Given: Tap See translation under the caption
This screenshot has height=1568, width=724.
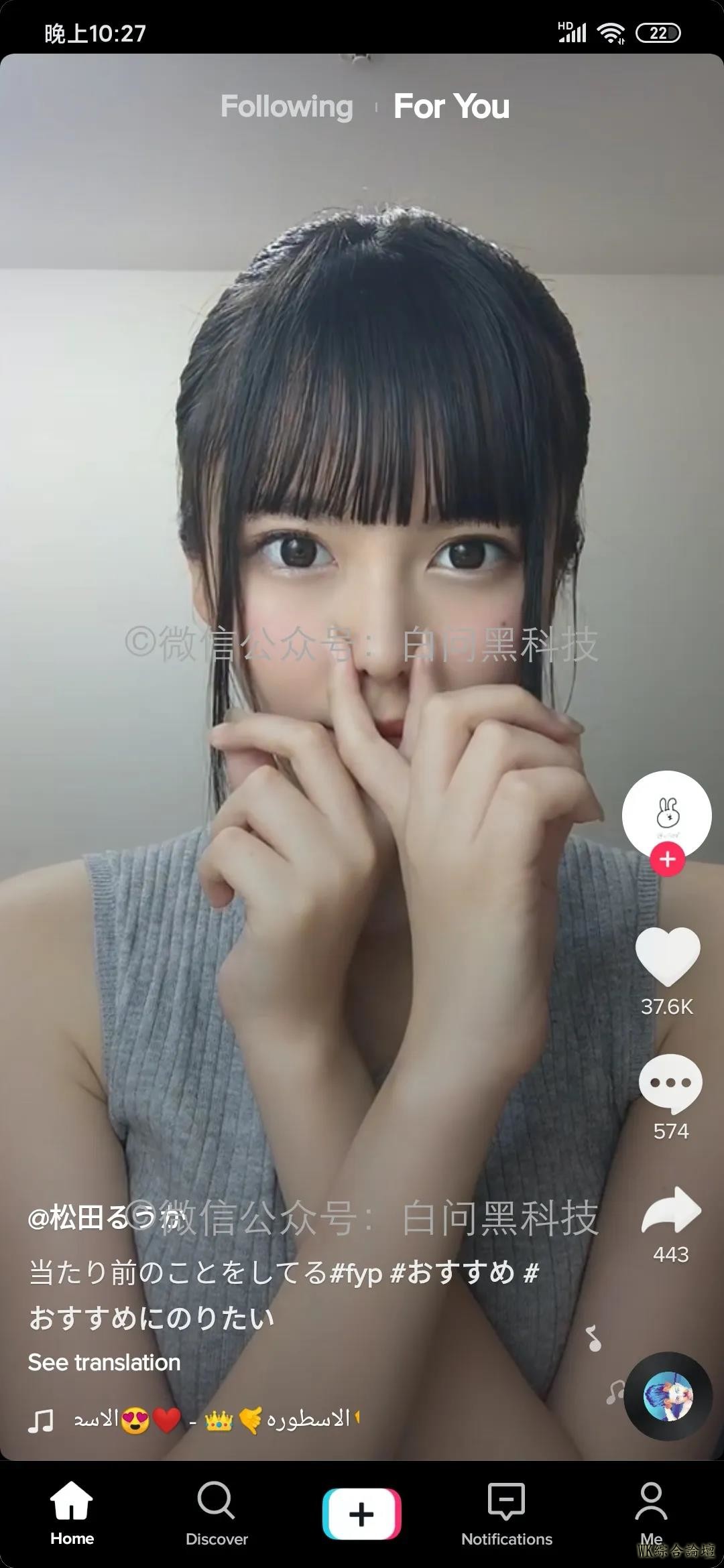Looking at the screenshot, I should [105, 1362].
